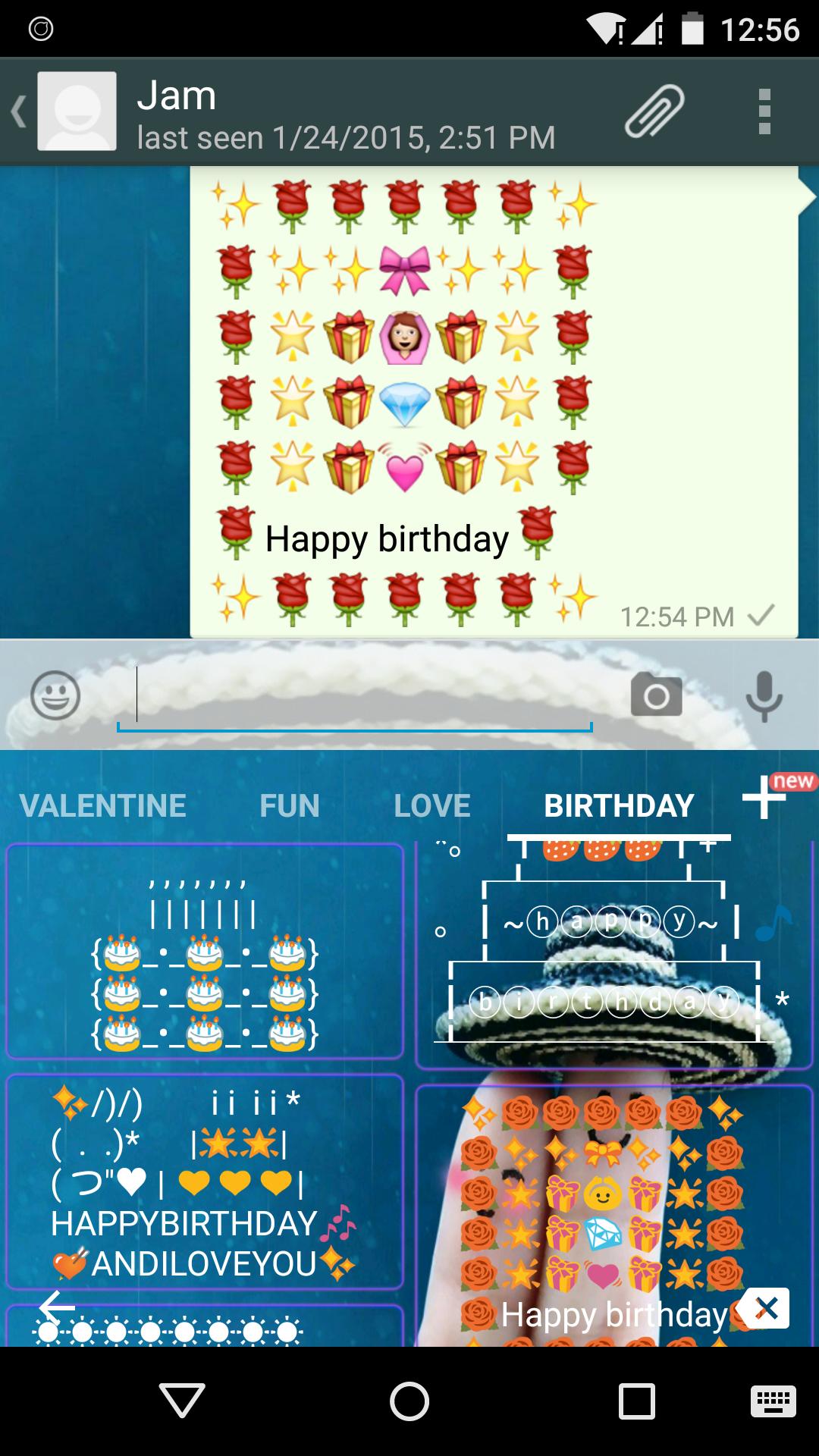
Task: Open the emoji picker smiley
Action: coord(55,695)
